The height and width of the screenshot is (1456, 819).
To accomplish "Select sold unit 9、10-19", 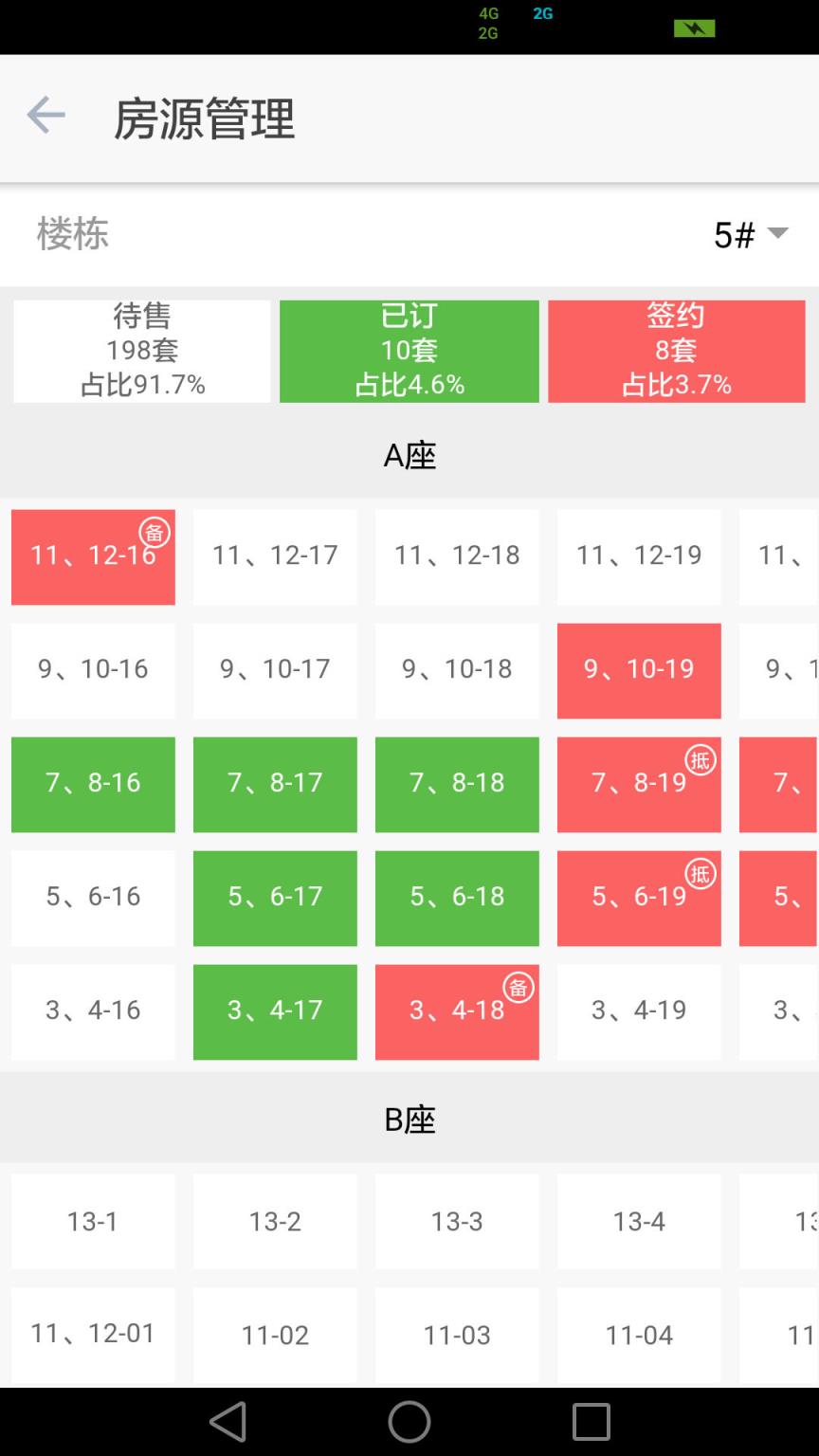I will 639,670.
